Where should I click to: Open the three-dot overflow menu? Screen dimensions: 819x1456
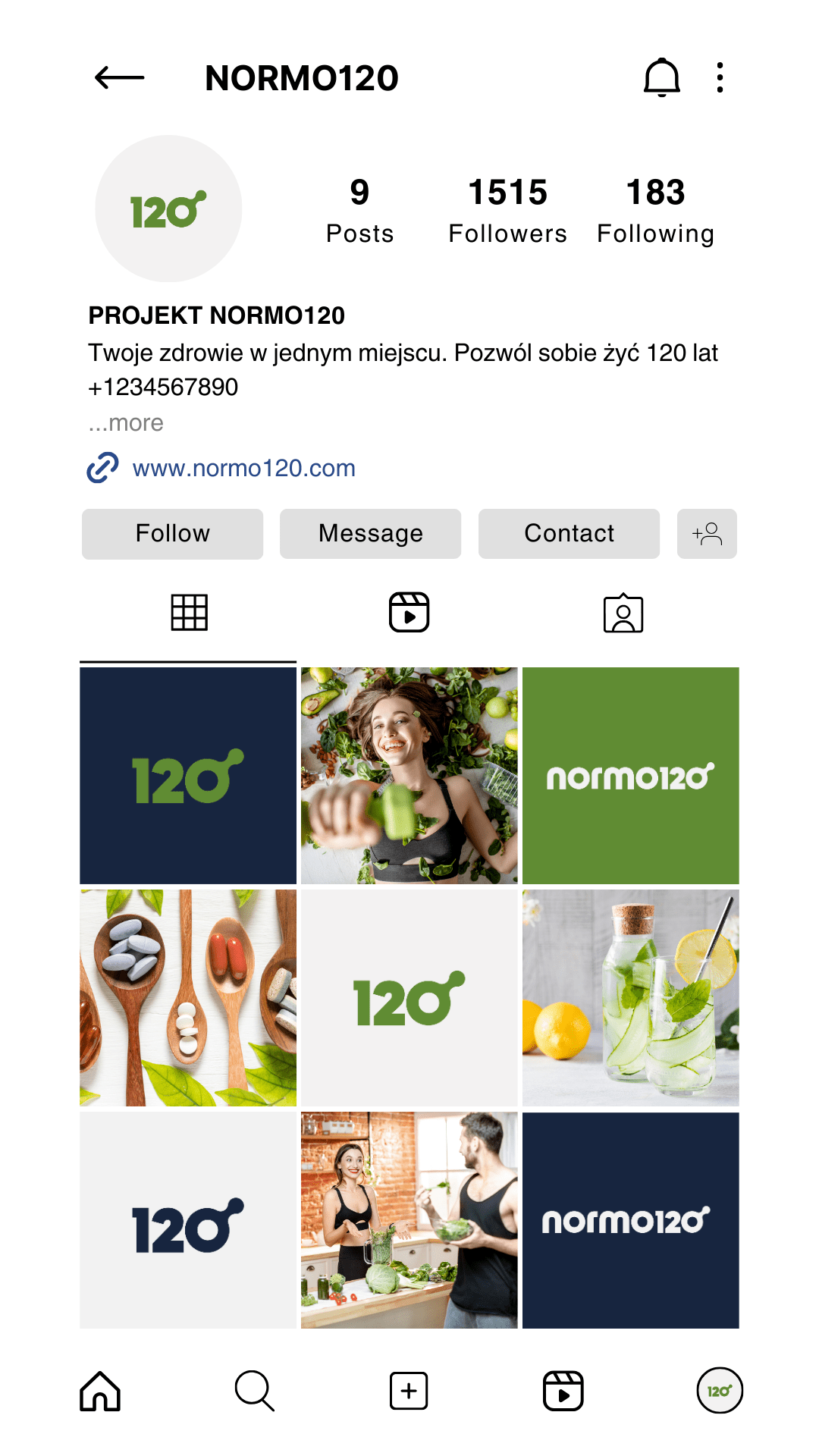click(x=720, y=77)
